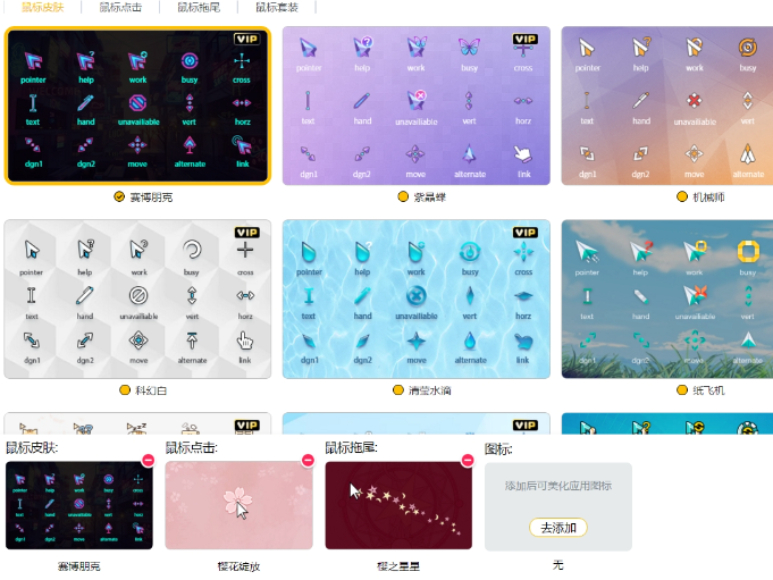Select the 赛博朋克 cursor skin card
Screen dimensions: 773x580
coord(137,106)
